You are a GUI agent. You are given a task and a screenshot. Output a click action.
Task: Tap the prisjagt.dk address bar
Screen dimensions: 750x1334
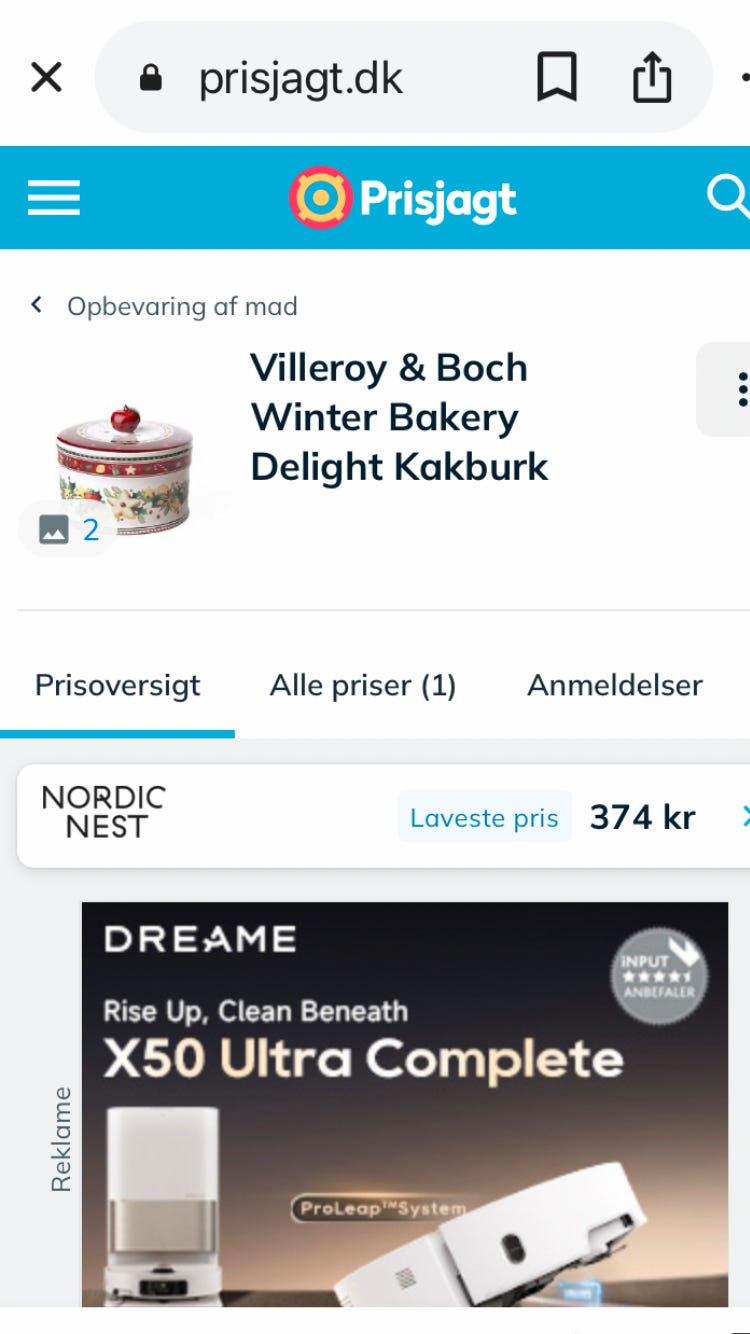point(300,78)
